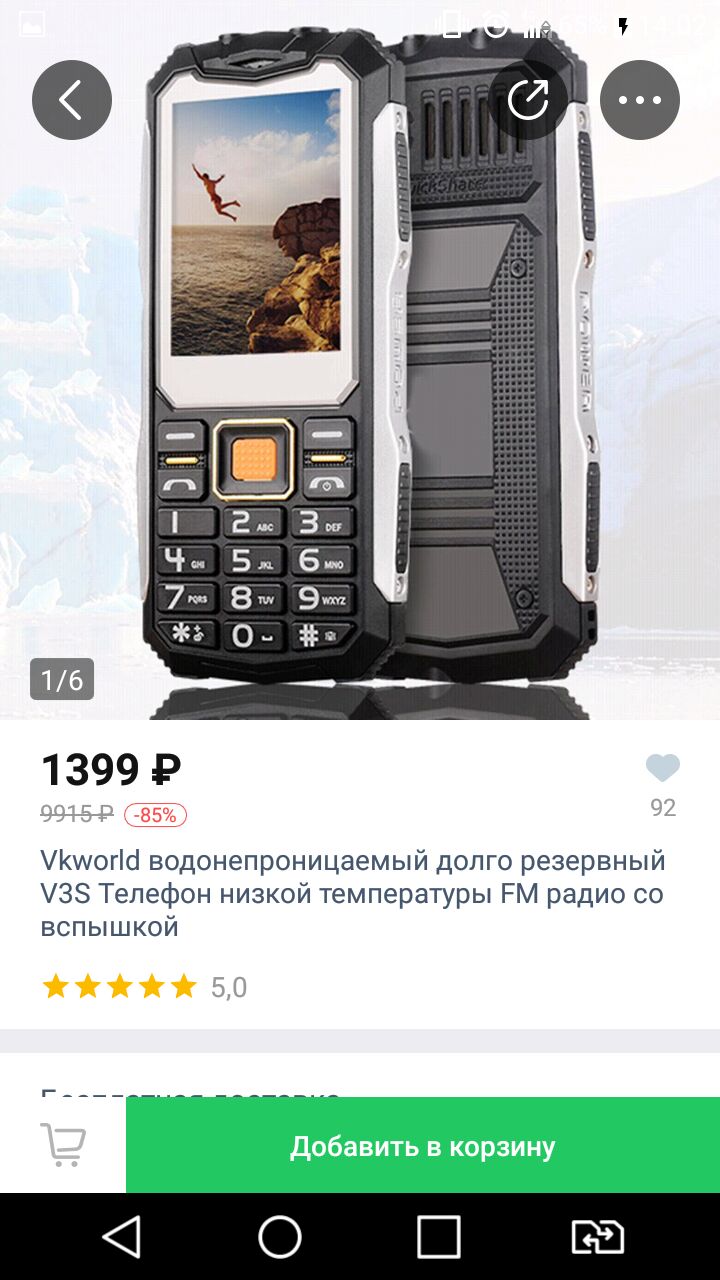Open the shopping cart icon

coord(63,1145)
